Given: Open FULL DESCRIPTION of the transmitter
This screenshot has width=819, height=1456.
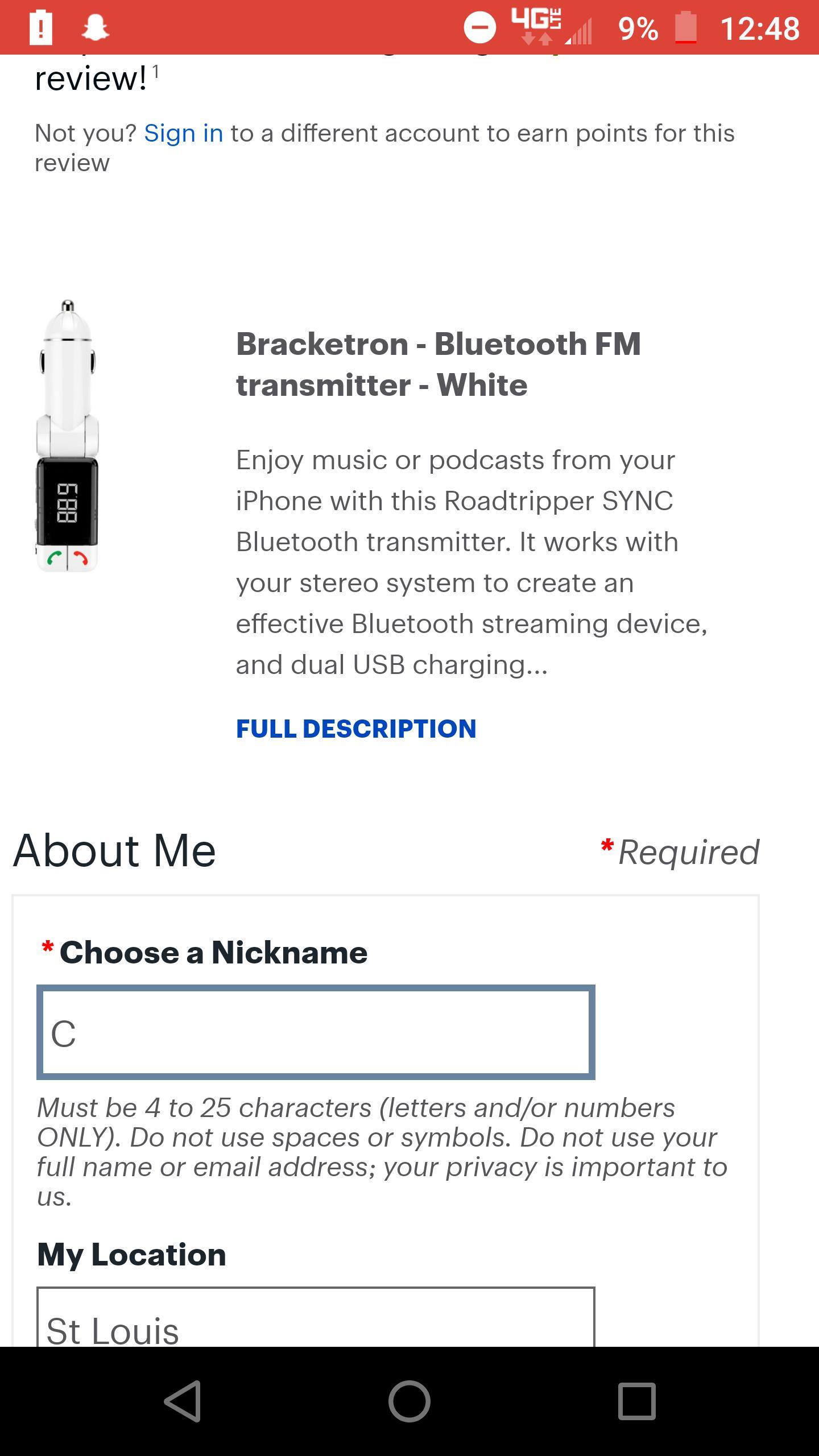Looking at the screenshot, I should point(356,728).
